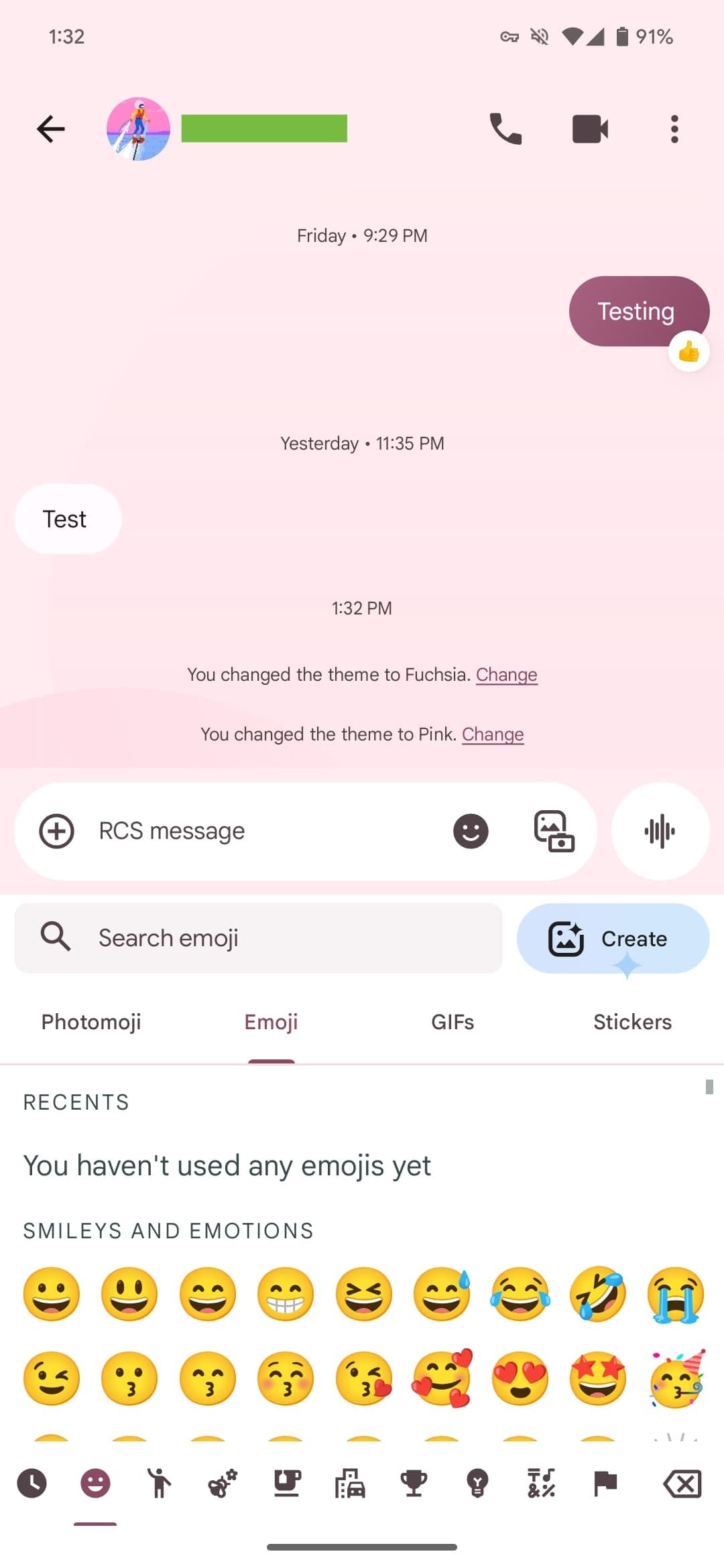Go back to the conversations list

50,129
